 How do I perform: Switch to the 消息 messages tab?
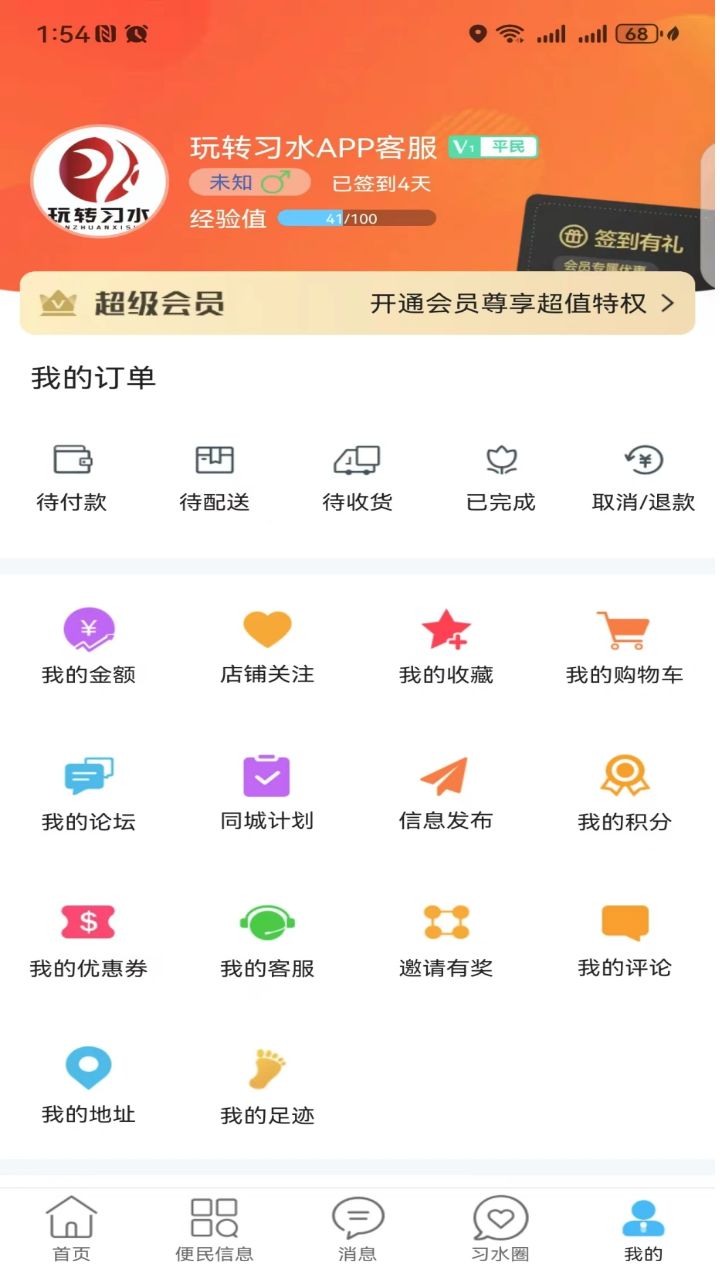357,1229
